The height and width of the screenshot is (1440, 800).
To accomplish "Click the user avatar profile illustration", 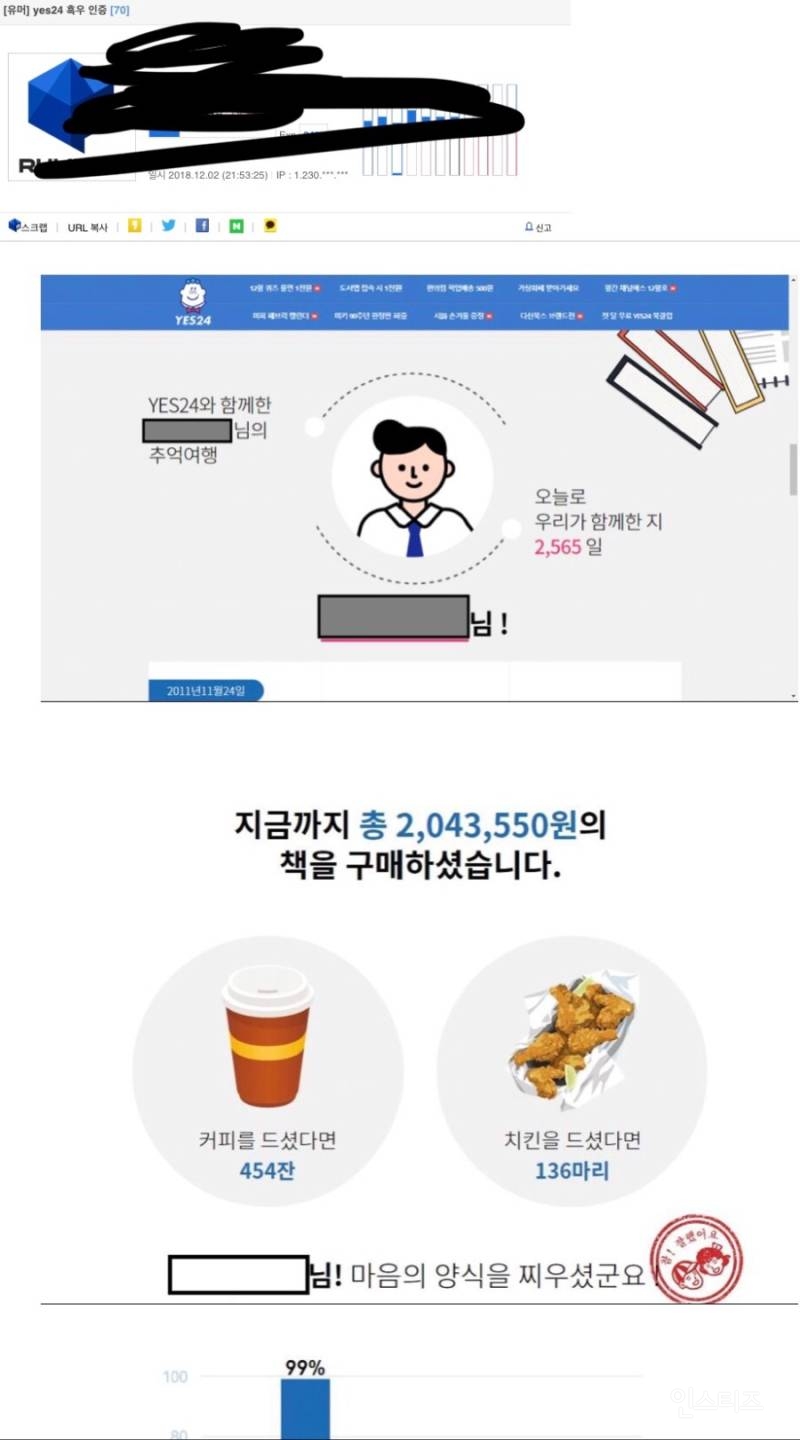I will (408, 478).
